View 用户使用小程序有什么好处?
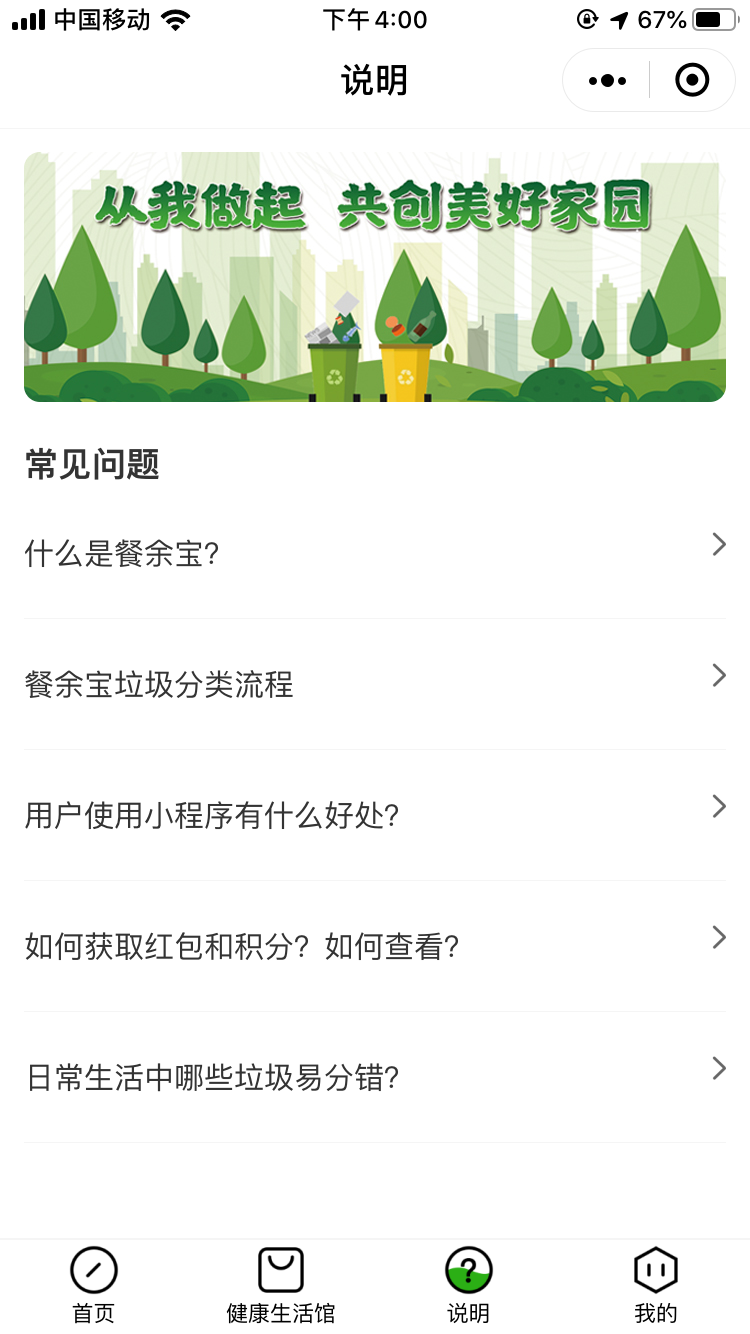Image resolution: width=750 pixels, height=1334 pixels. point(374,815)
